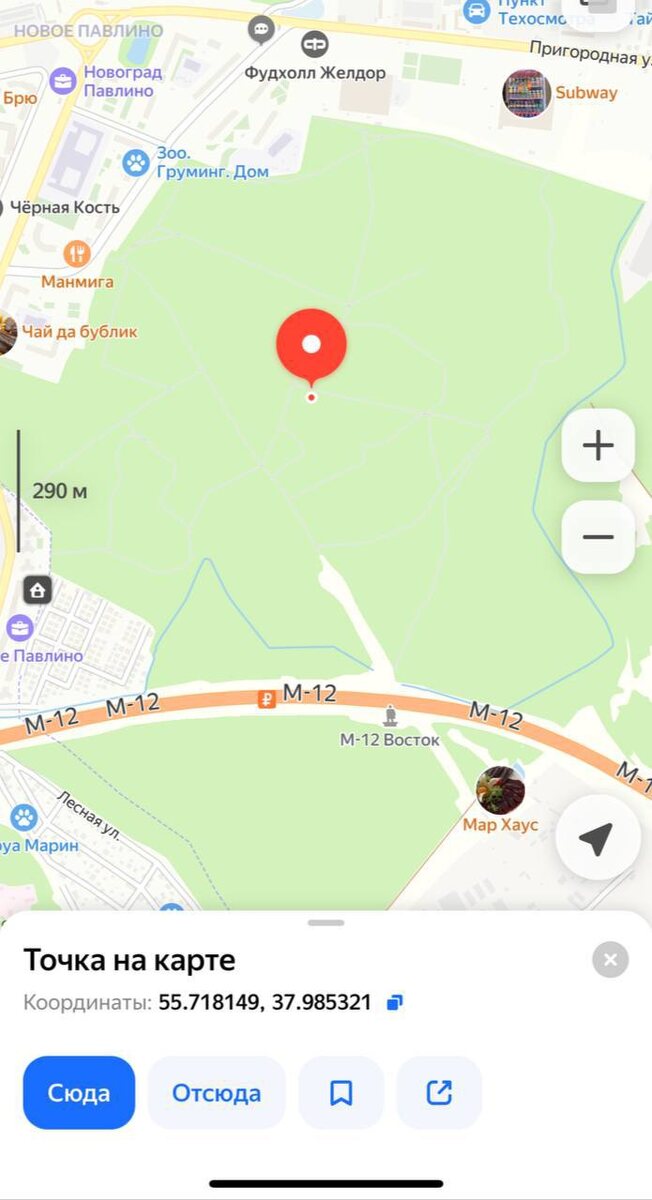Open Чай да бублик place
The image size is (652, 1200).
click(x=6, y=333)
